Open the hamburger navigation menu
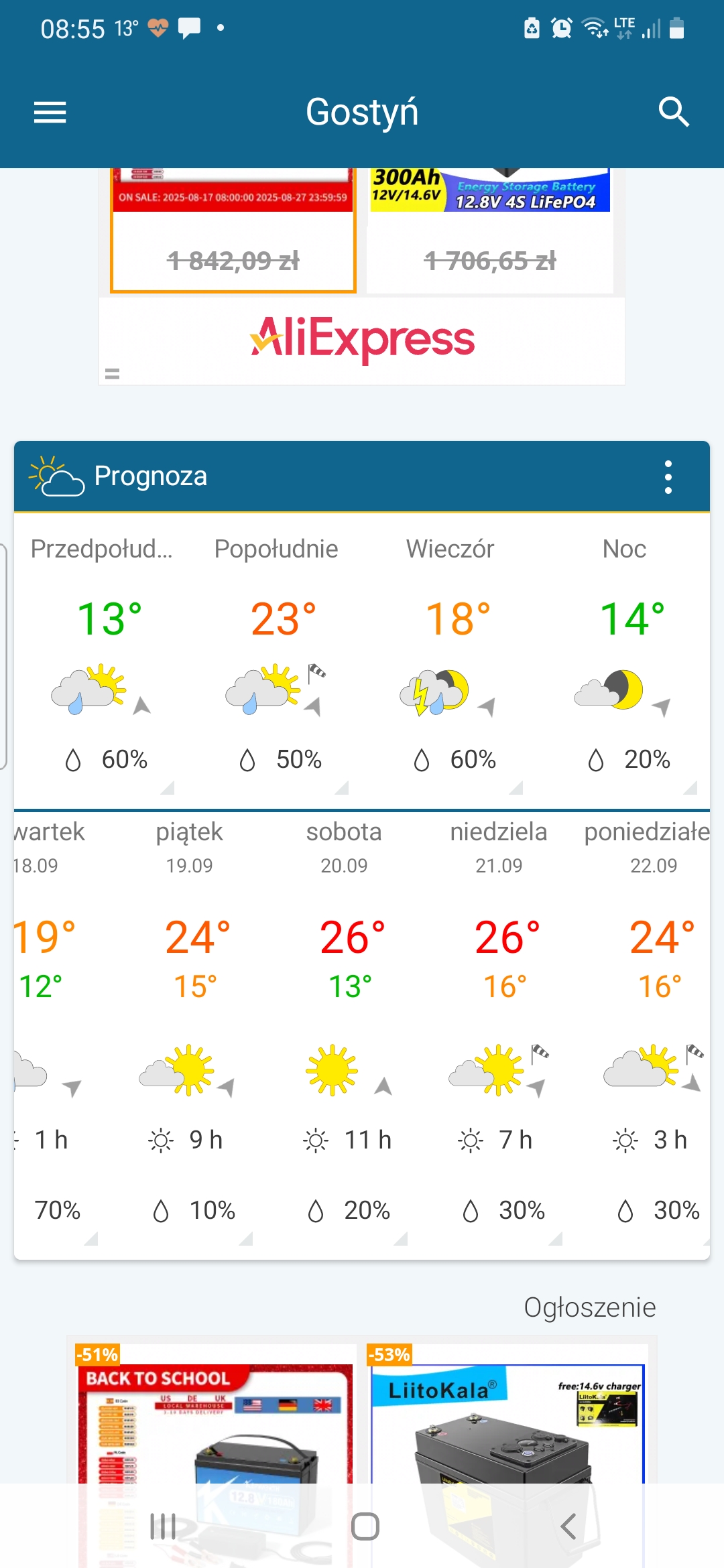This screenshot has width=724, height=1568. 50,112
